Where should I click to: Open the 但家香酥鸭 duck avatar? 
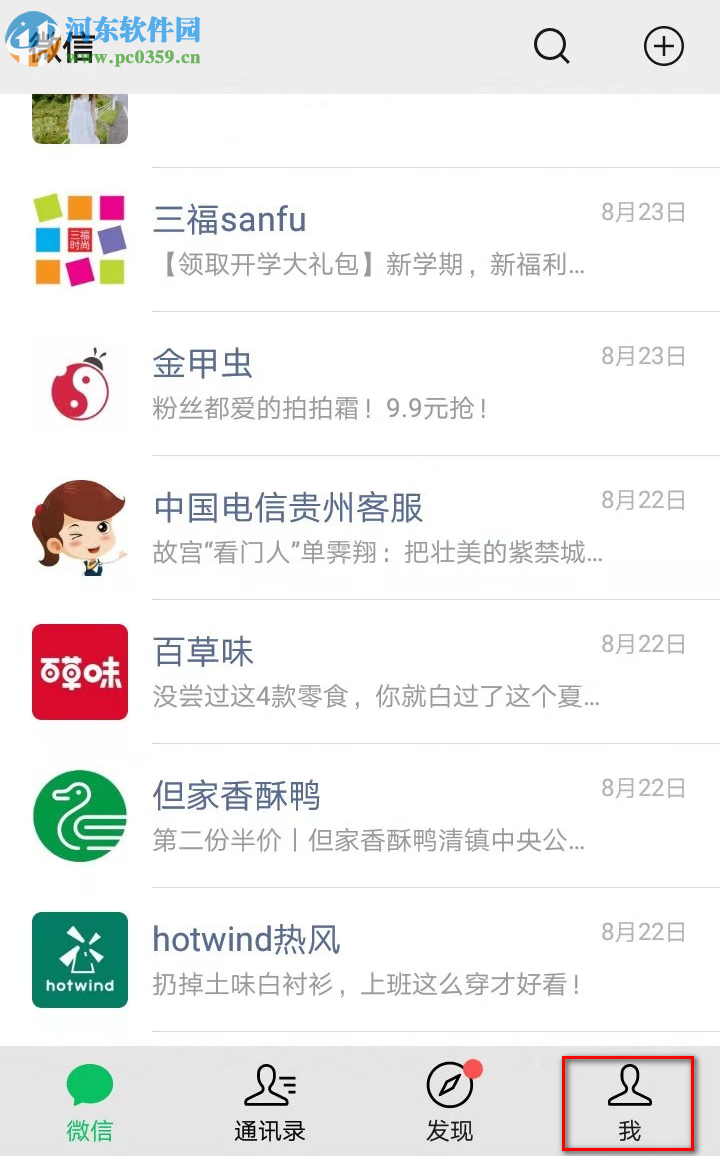[80, 816]
